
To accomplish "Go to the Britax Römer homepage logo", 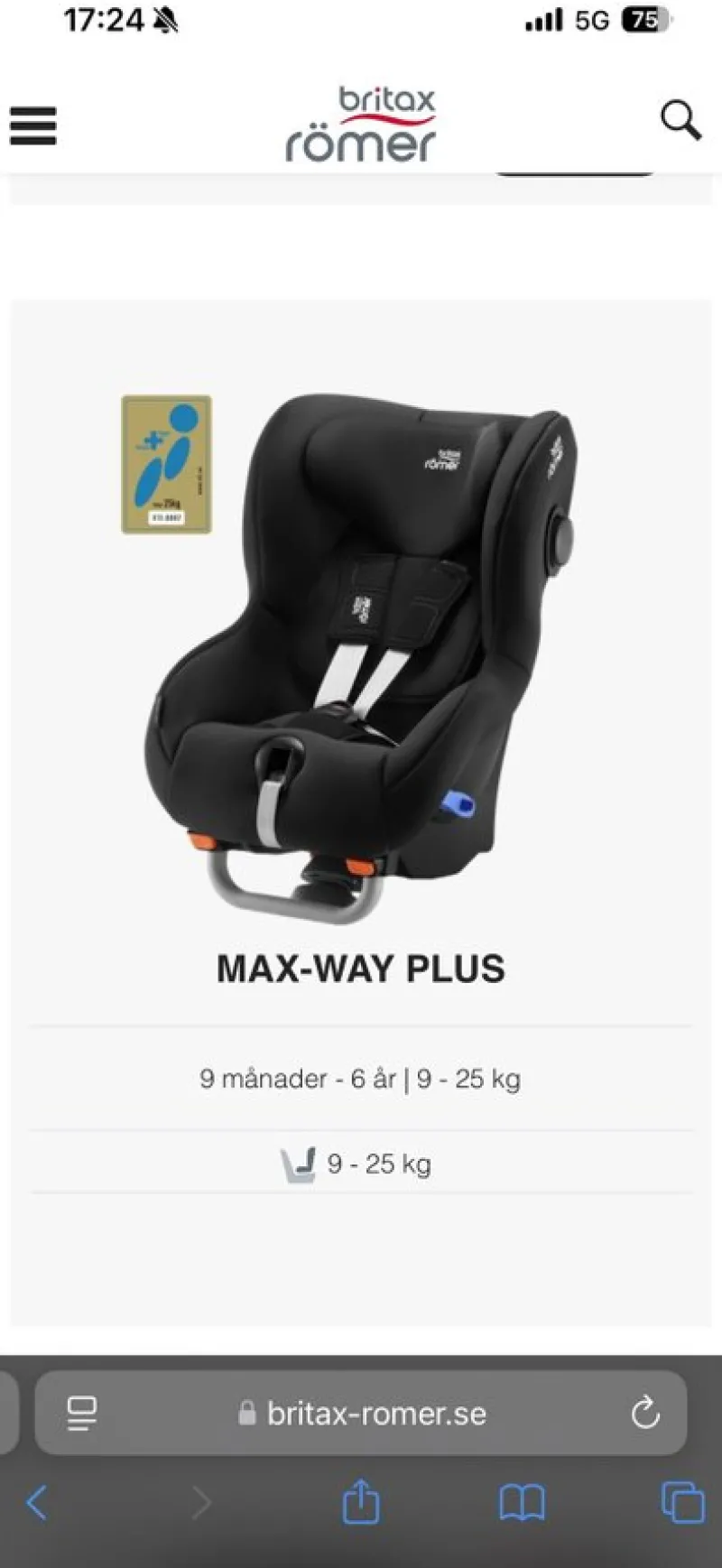I will 361,125.
